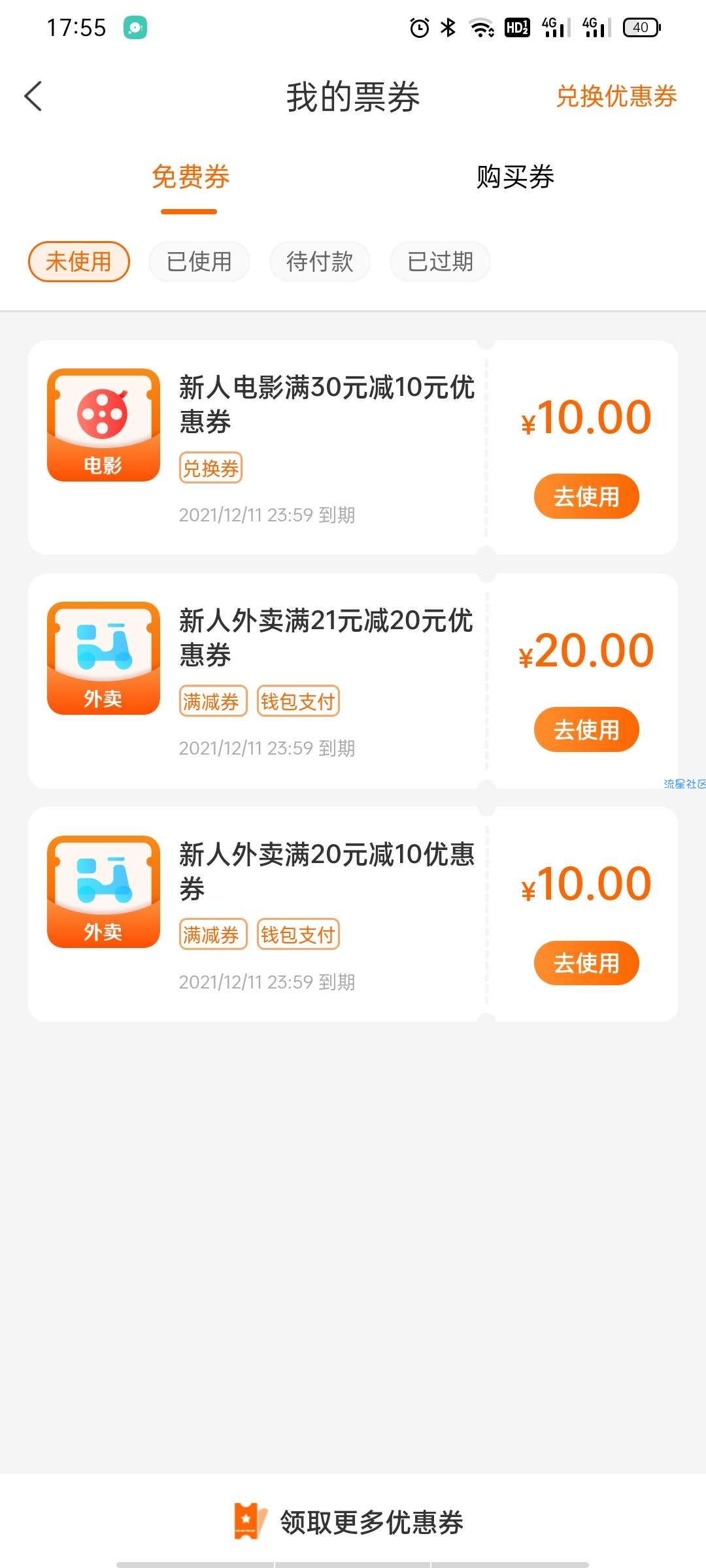The width and height of the screenshot is (706, 1568).
Task: Switch to the 购买券 tab
Action: tap(515, 177)
